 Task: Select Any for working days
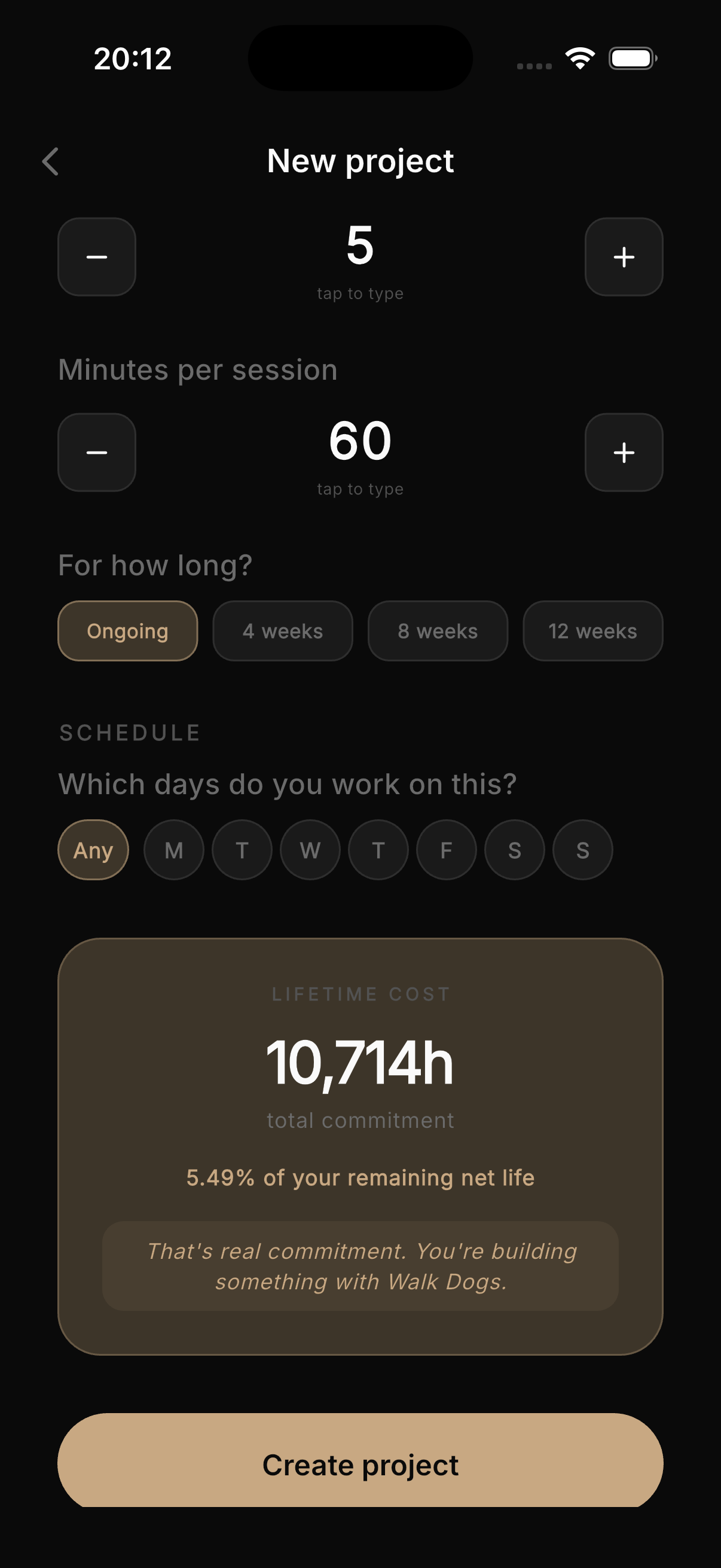(93, 850)
